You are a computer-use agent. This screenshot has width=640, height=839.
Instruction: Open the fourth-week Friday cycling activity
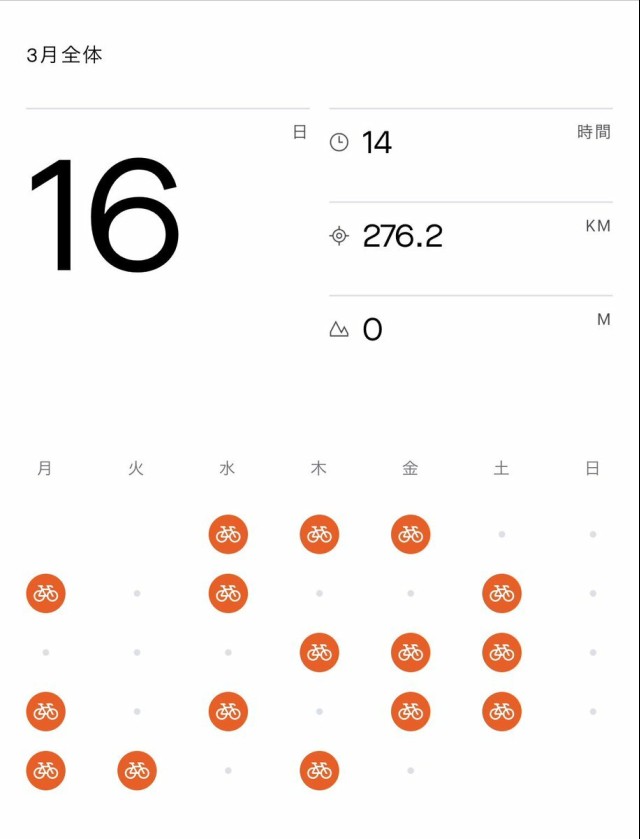click(410, 711)
